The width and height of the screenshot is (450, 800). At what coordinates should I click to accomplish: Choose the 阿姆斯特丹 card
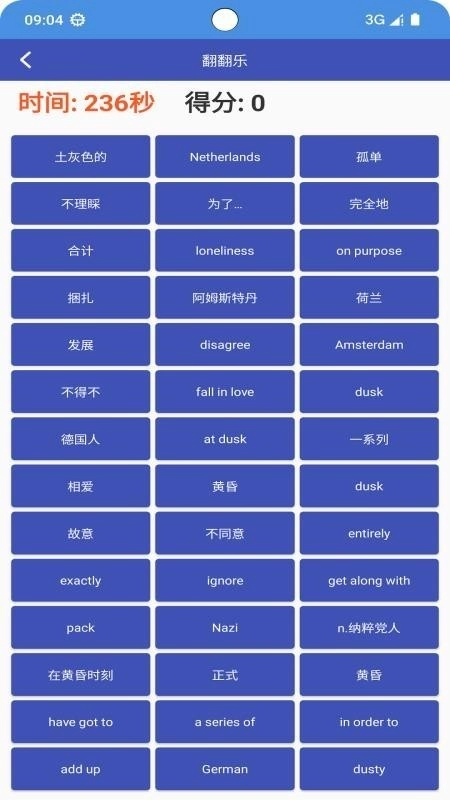pos(225,297)
